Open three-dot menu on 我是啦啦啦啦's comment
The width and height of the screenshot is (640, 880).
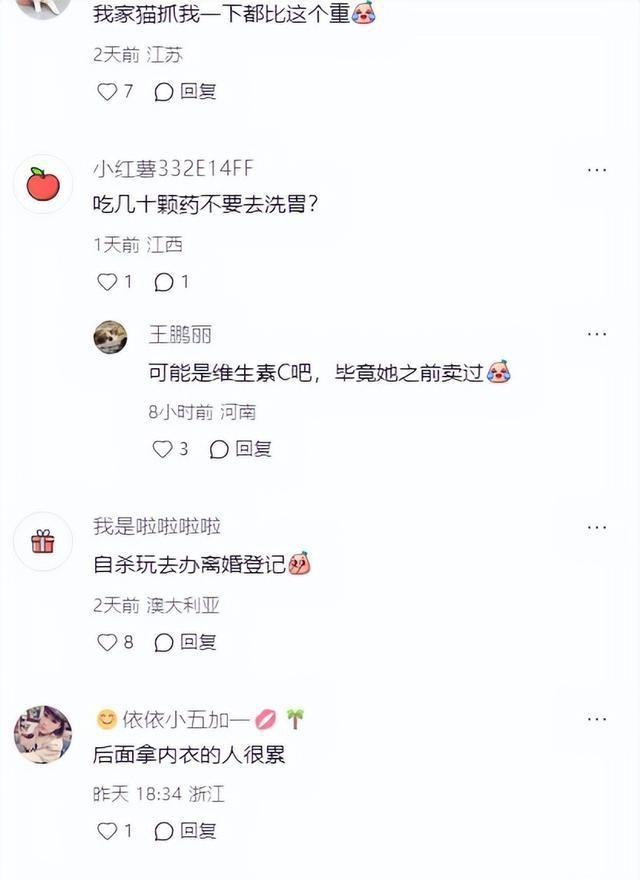pos(597,527)
